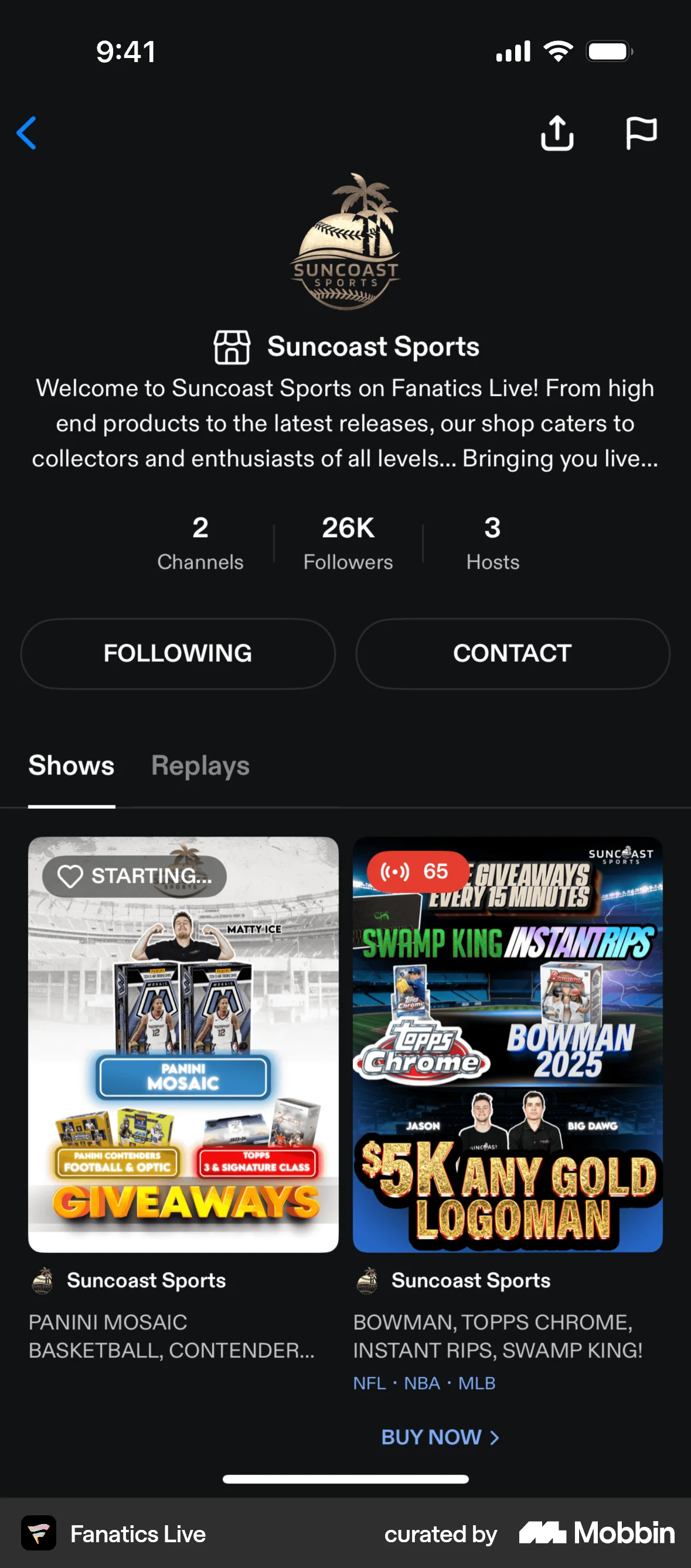691x1568 pixels.
Task: Tap the share icon
Action: coord(557,134)
